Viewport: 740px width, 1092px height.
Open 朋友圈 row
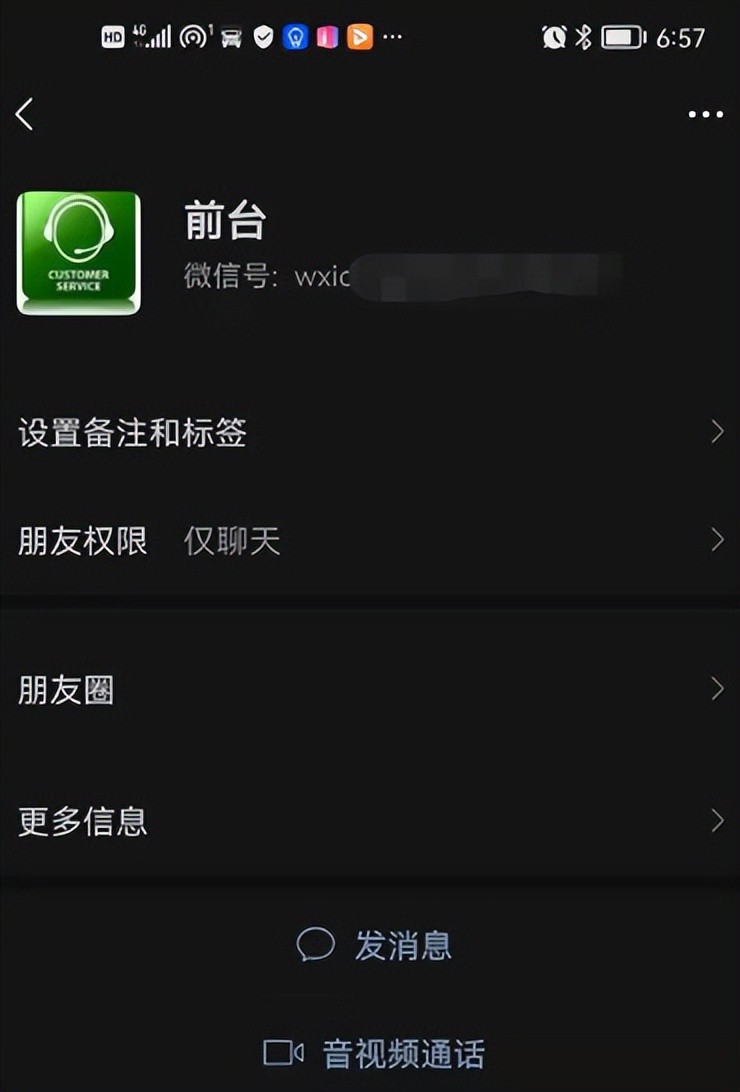coord(370,689)
